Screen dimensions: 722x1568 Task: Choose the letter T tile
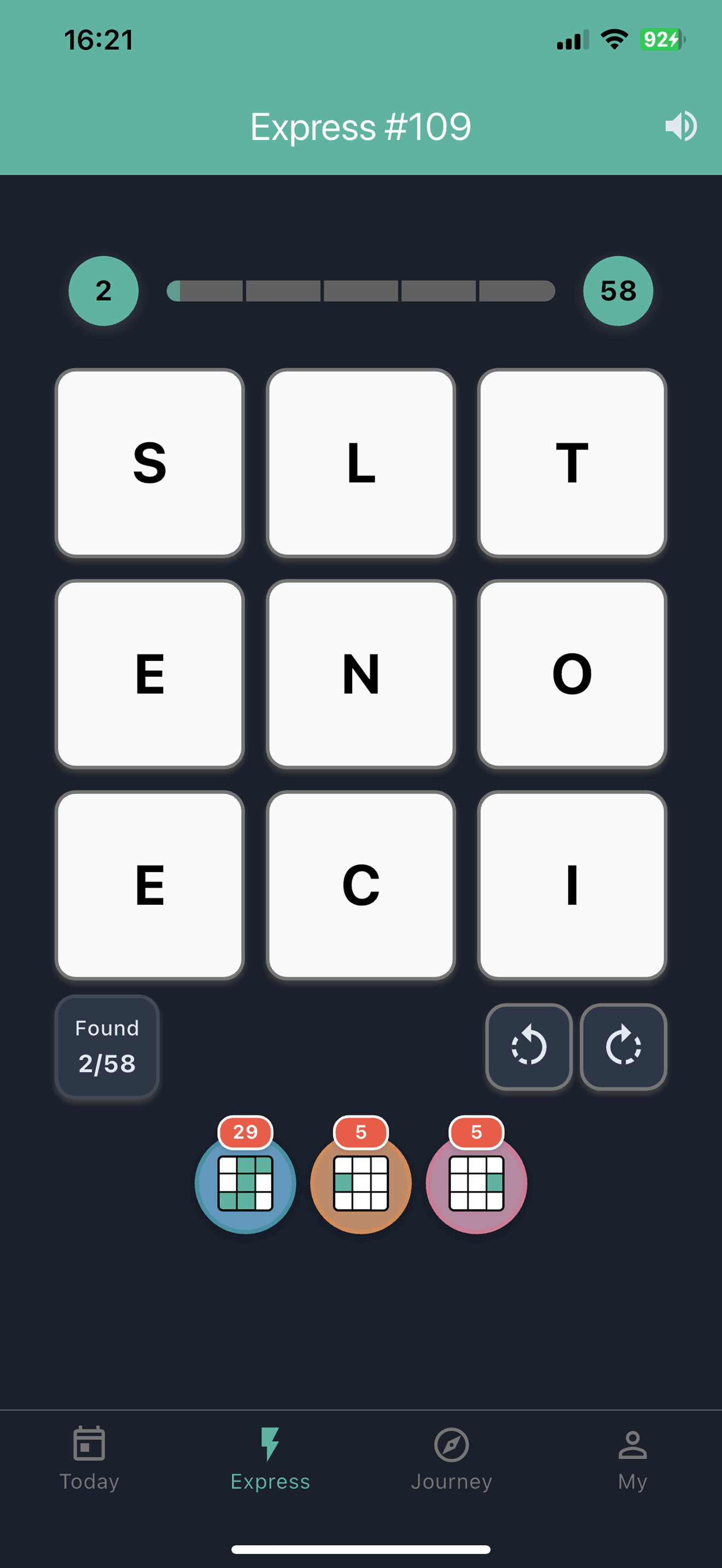[x=572, y=463]
